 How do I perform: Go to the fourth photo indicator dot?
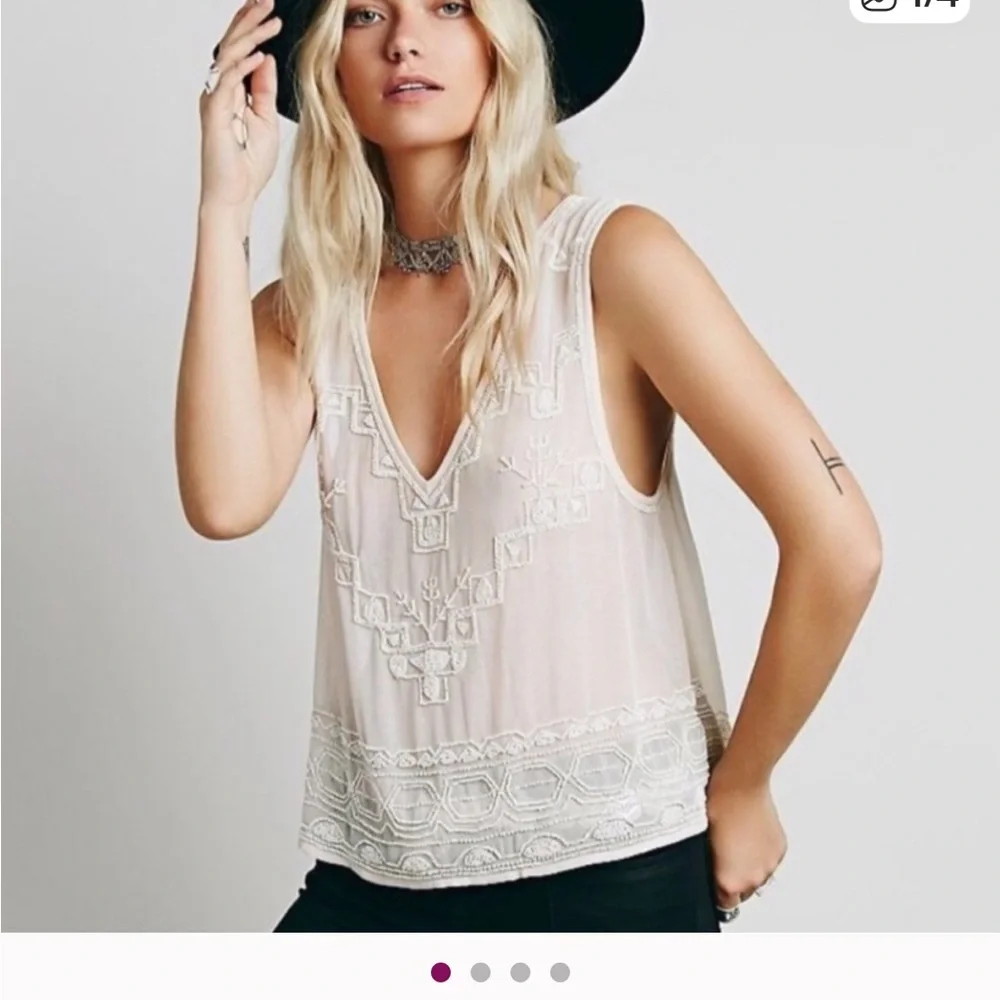[560, 972]
